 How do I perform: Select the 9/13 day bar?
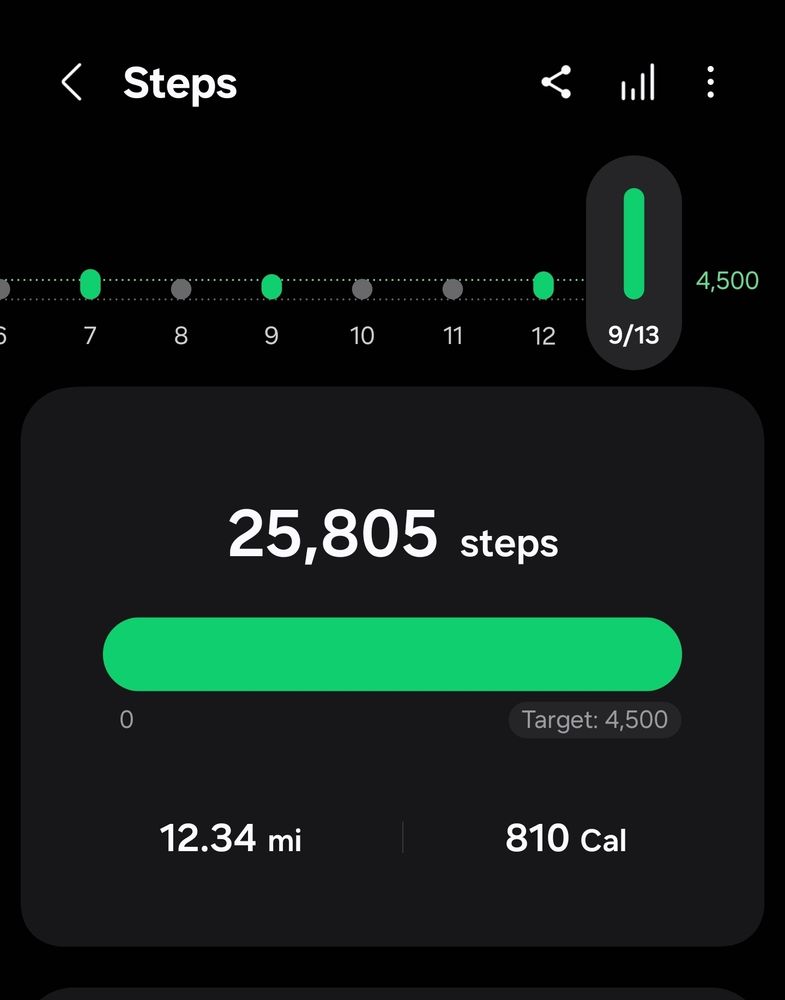click(x=634, y=262)
